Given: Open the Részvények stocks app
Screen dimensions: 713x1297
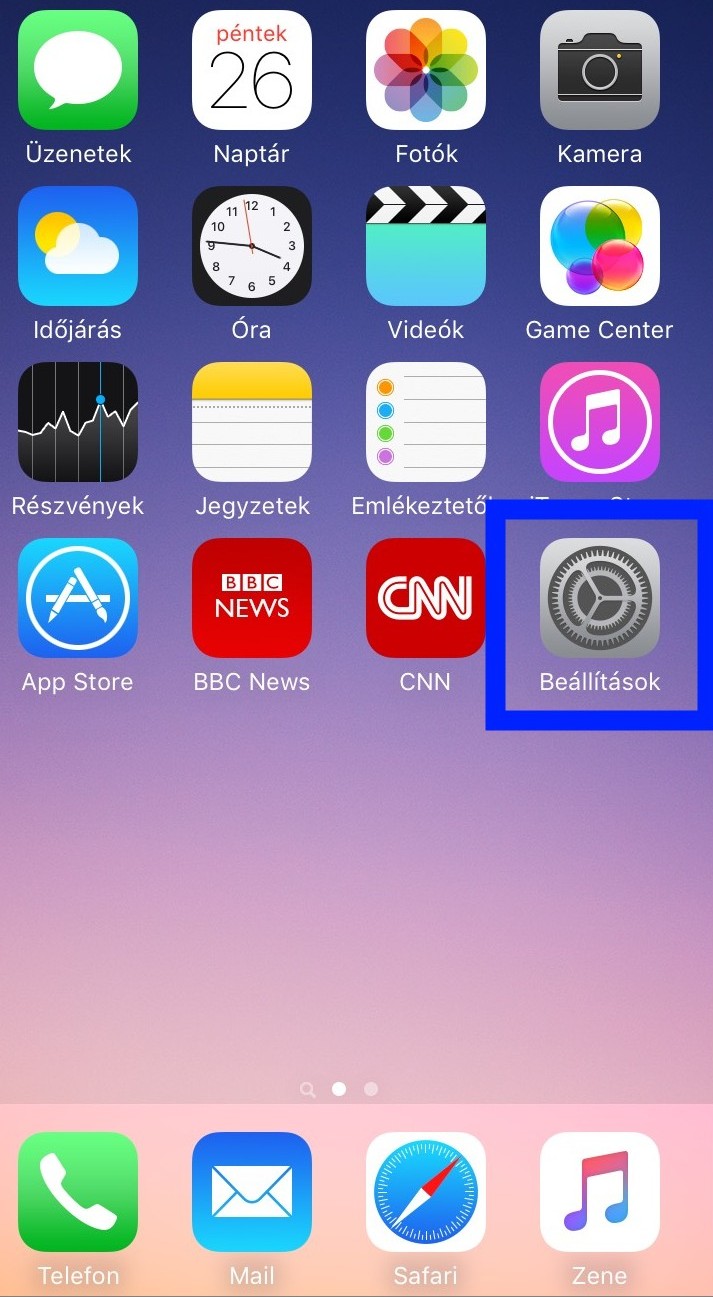Looking at the screenshot, I should point(78,422).
